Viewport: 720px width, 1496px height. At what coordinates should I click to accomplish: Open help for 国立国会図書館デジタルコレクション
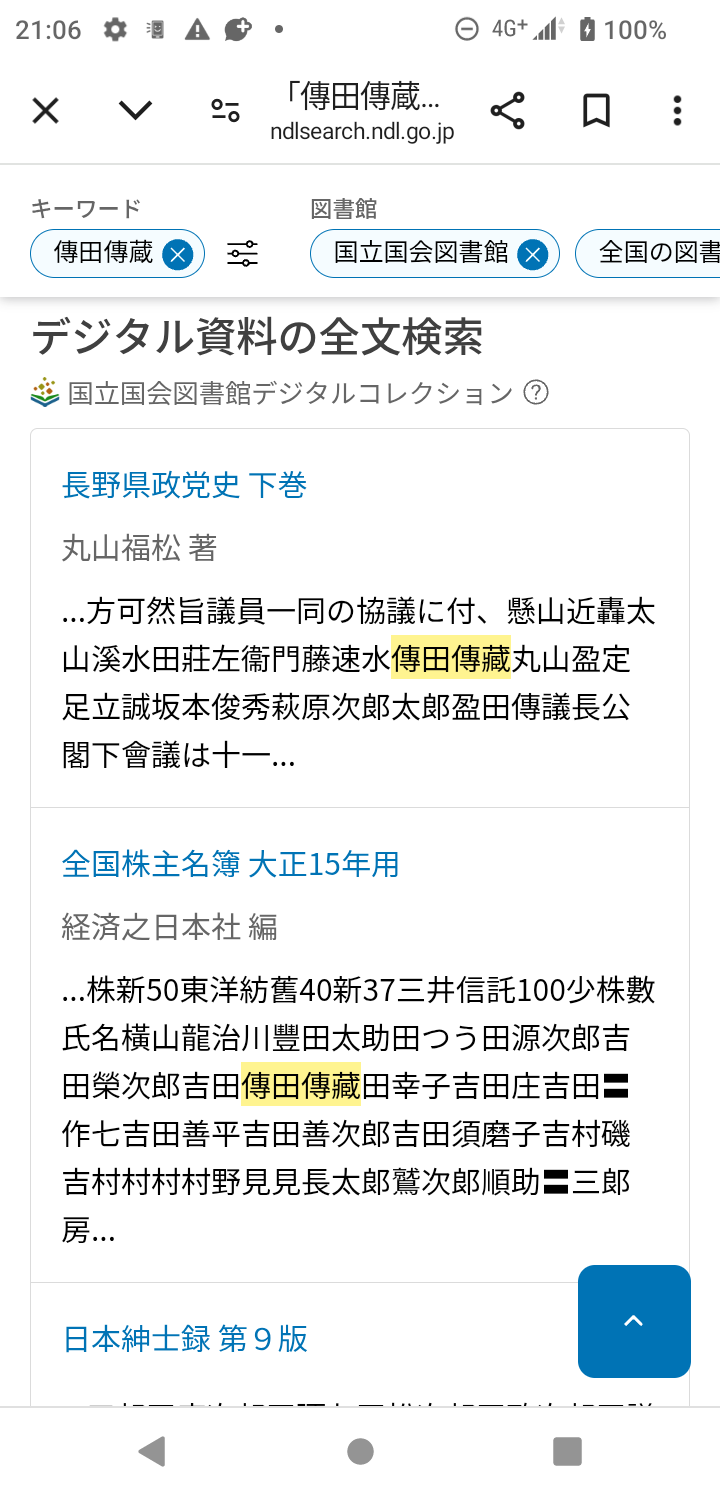[537, 393]
